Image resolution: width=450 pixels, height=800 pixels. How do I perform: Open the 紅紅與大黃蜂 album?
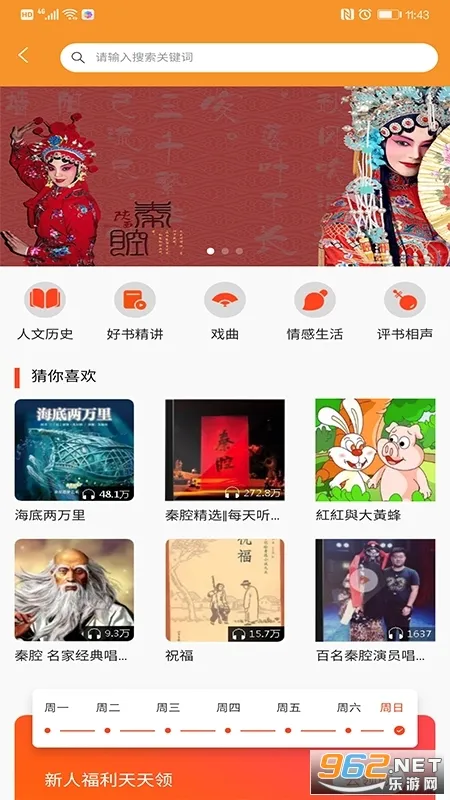point(375,461)
